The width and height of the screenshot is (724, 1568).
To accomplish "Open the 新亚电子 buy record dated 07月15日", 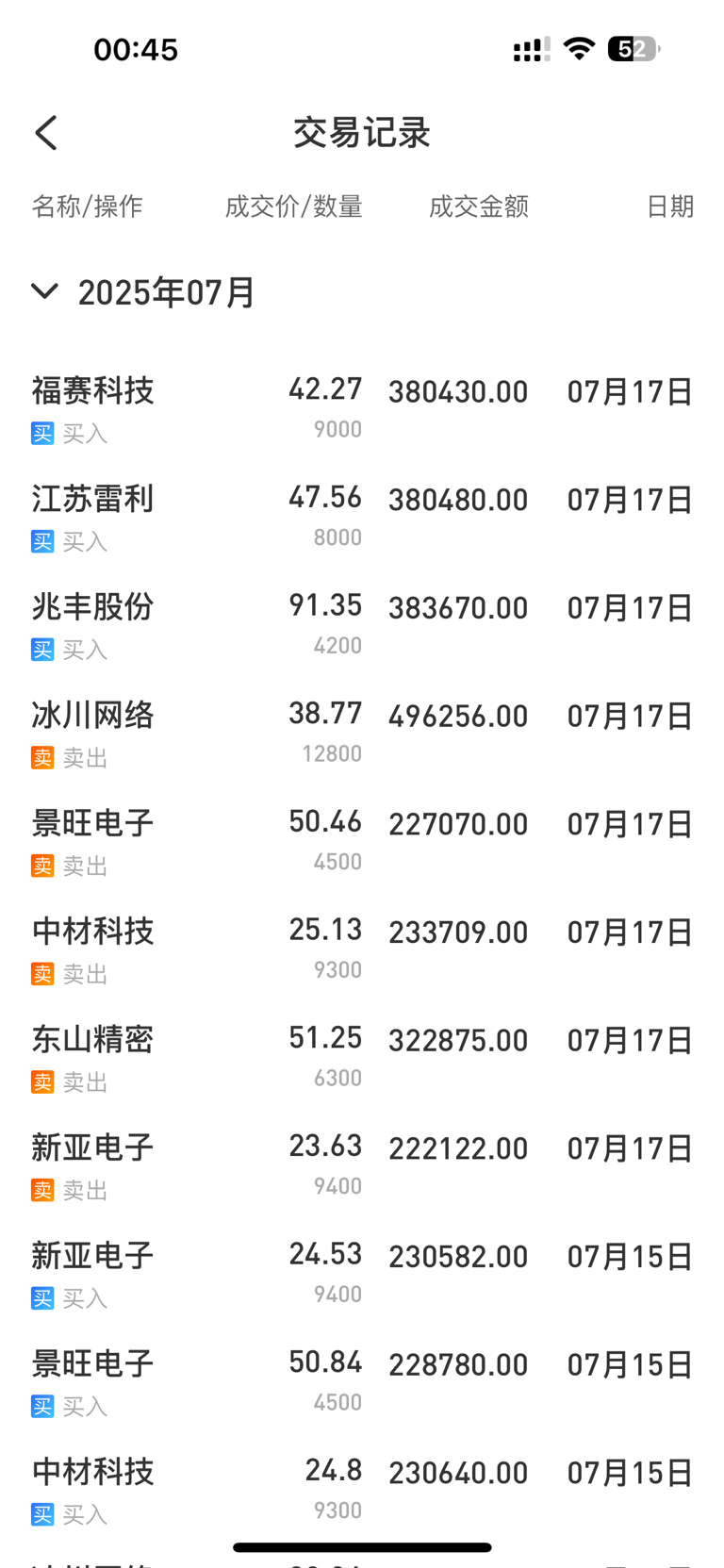I will click(x=362, y=1273).
